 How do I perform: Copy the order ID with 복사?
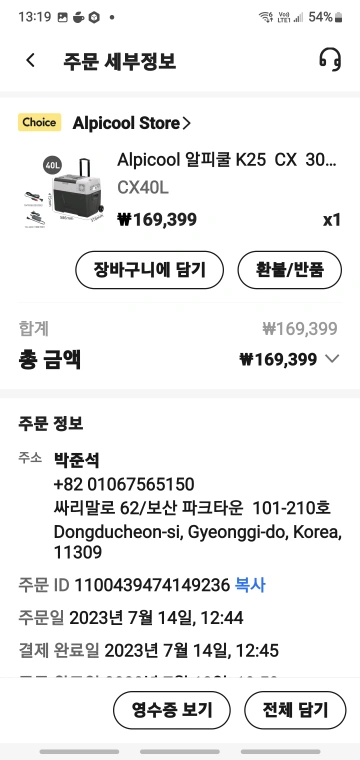point(250,585)
